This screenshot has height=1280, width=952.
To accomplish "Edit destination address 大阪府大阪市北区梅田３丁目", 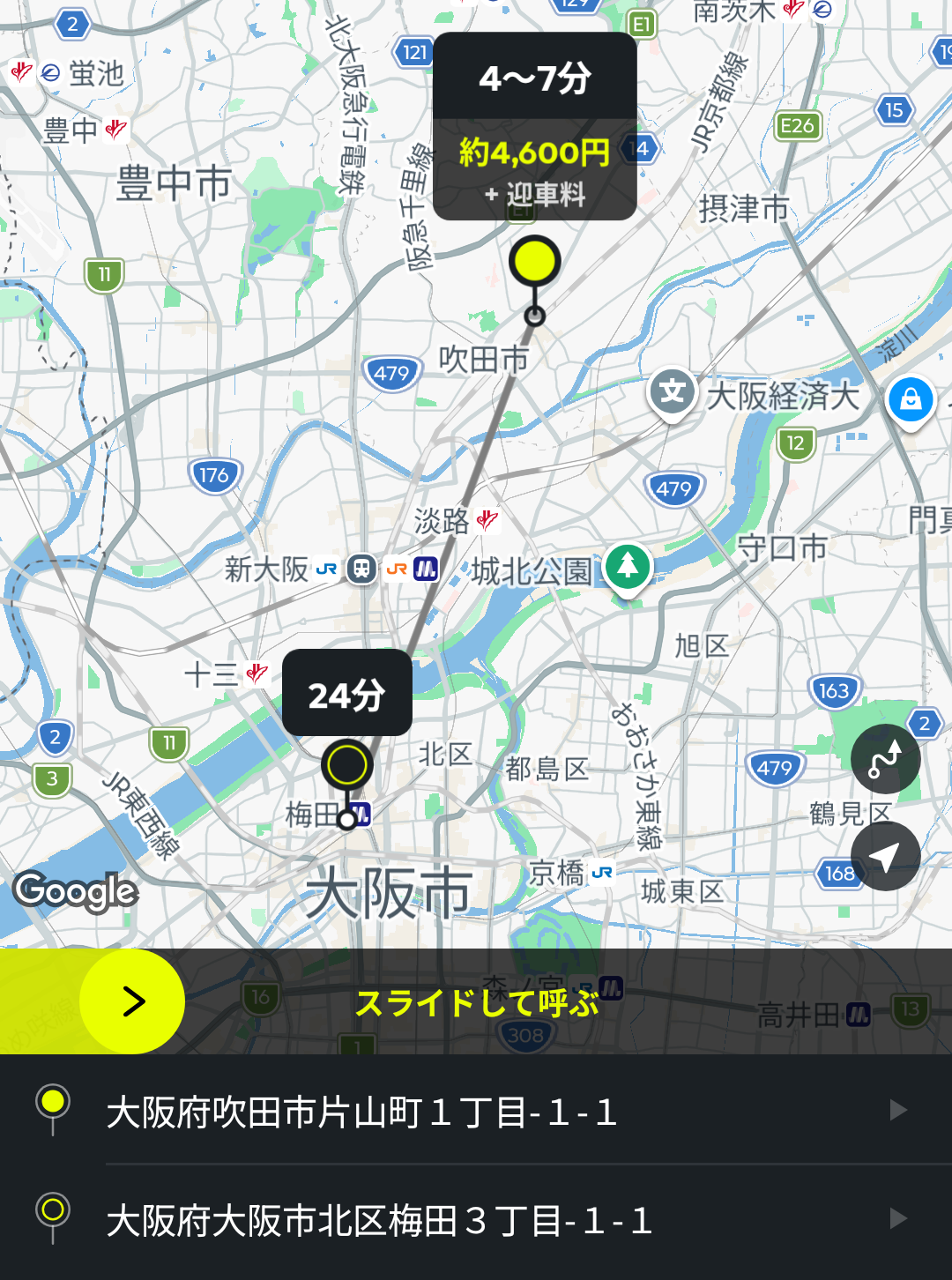I will tap(476, 1221).
